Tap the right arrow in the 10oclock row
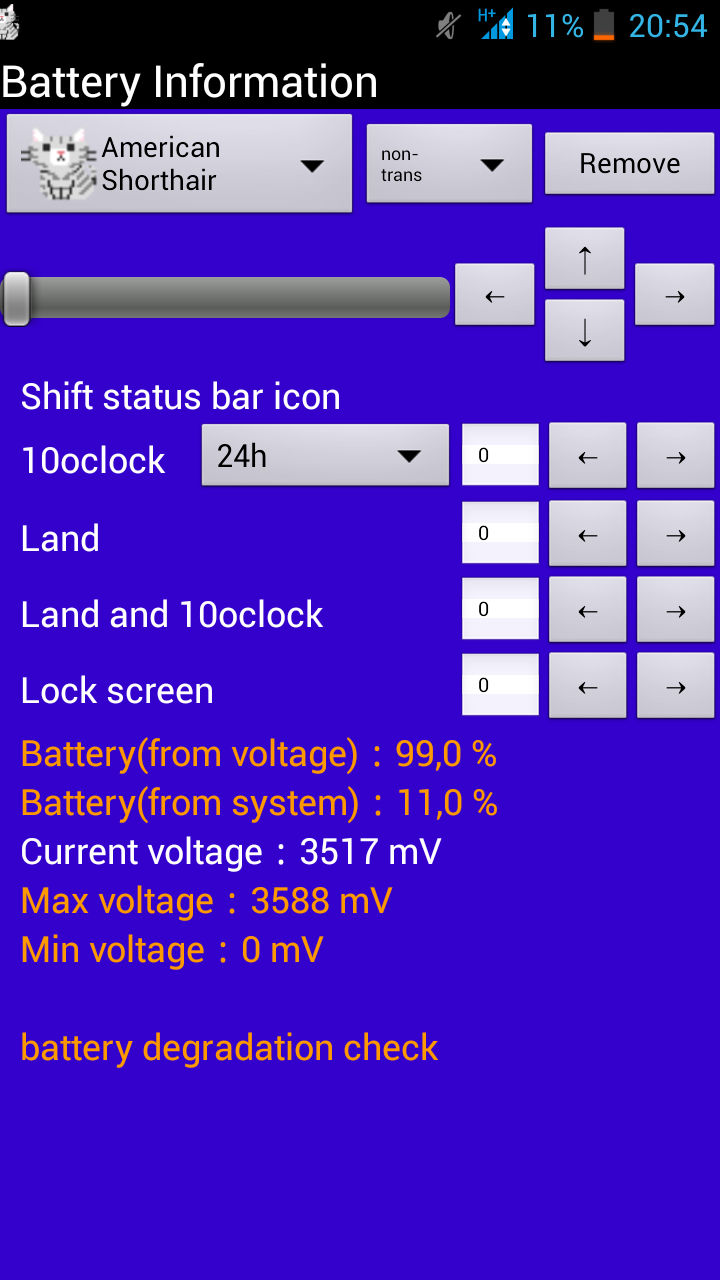The width and height of the screenshot is (720, 1280). coord(676,456)
